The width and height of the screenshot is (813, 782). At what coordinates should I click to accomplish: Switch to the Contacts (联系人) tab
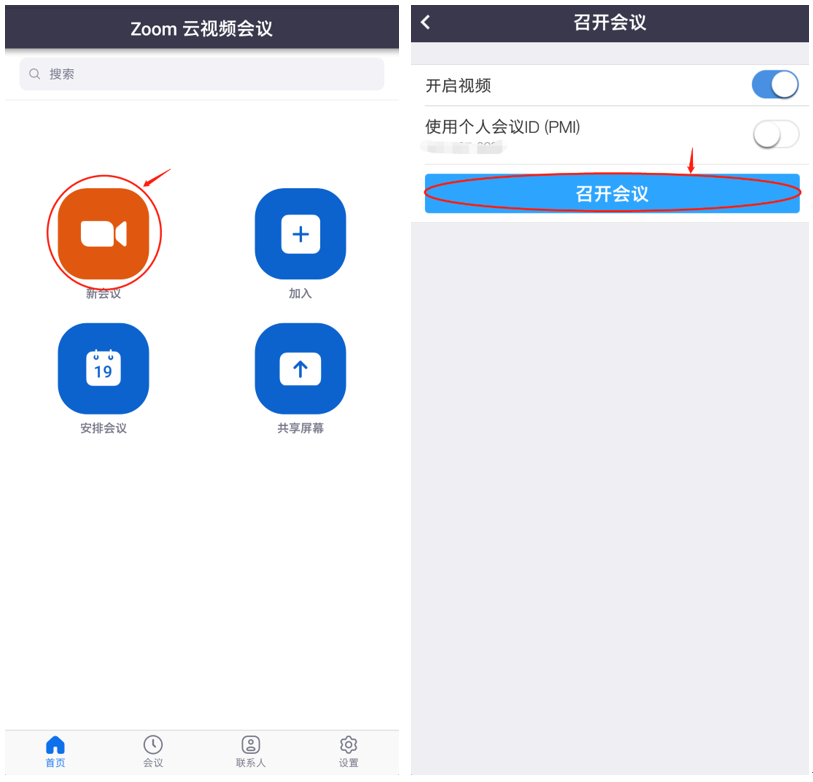[250, 751]
